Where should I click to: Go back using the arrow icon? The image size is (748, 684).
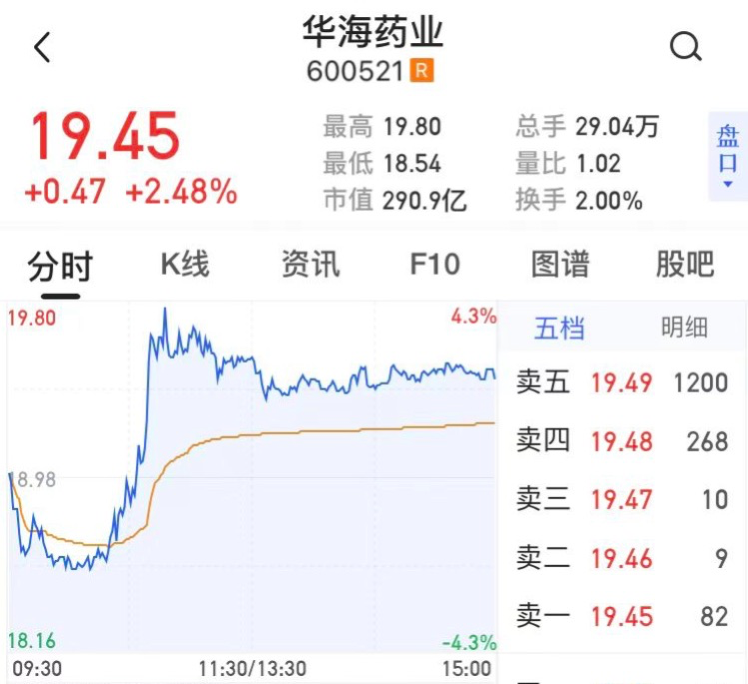[x=42, y=46]
